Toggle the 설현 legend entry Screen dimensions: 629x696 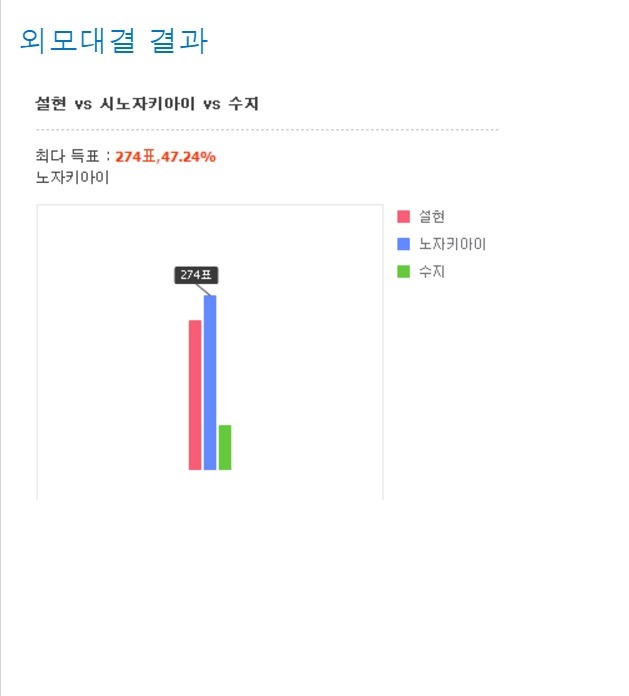point(421,217)
